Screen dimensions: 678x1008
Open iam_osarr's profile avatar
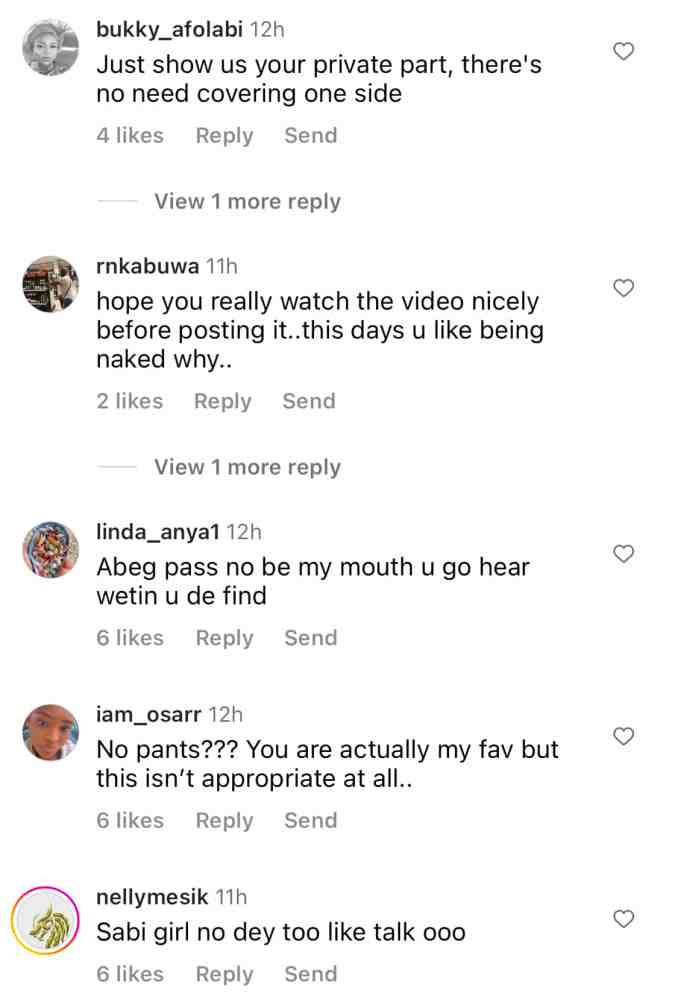50,732
